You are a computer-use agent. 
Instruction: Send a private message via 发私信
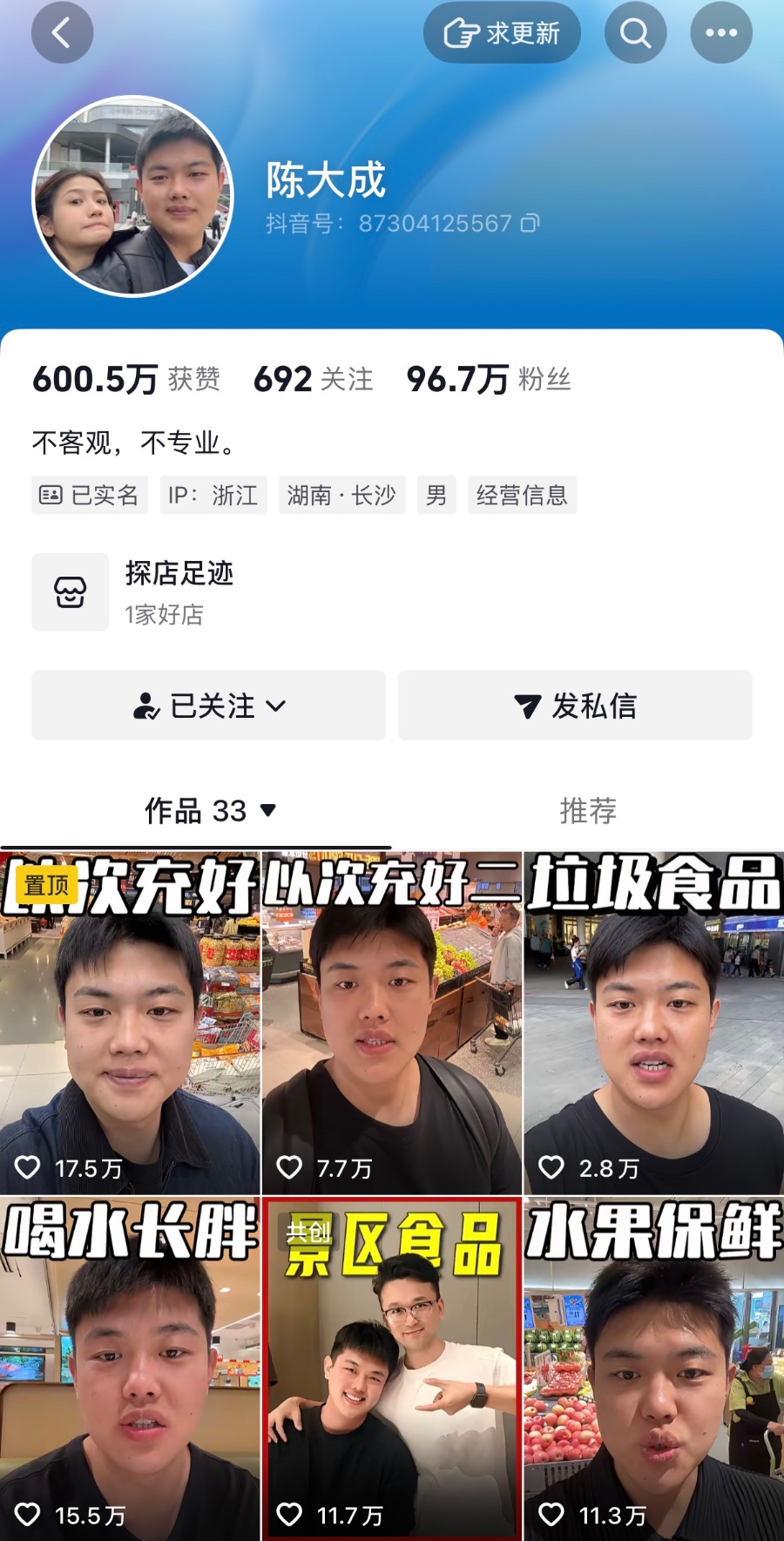click(x=575, y=706)
